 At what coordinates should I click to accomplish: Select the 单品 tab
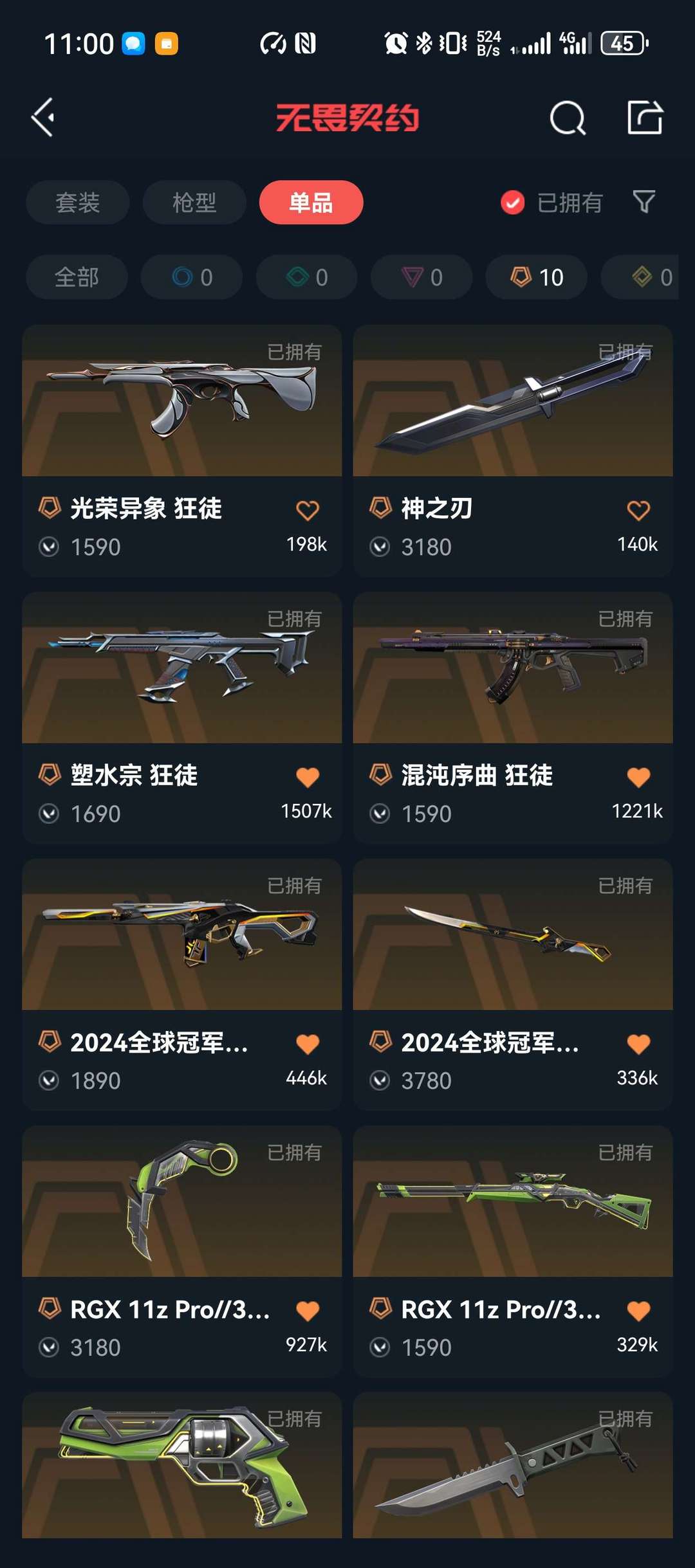click(x=311, y=203)
